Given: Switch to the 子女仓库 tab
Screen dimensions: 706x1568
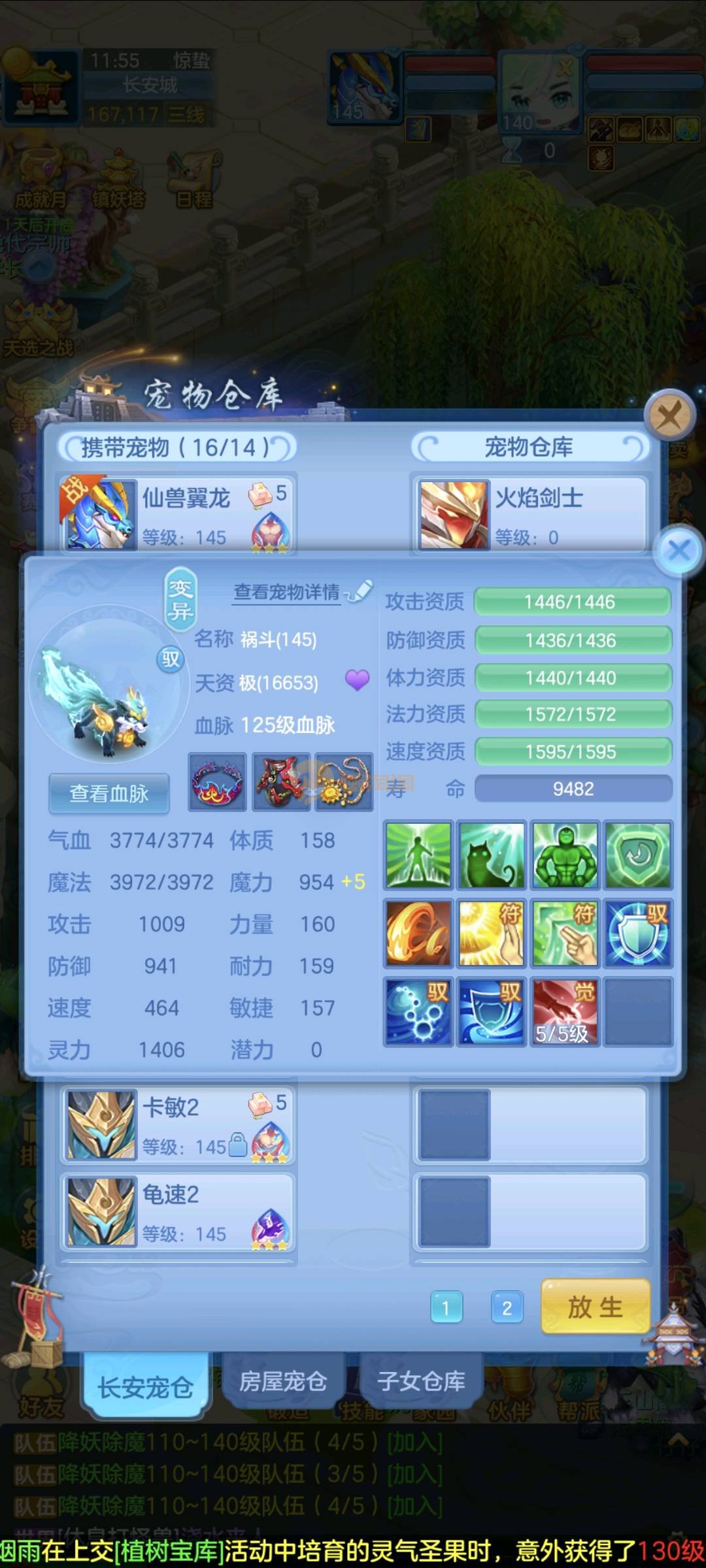Looking at the screenshot, I should tap(421, 1381).
